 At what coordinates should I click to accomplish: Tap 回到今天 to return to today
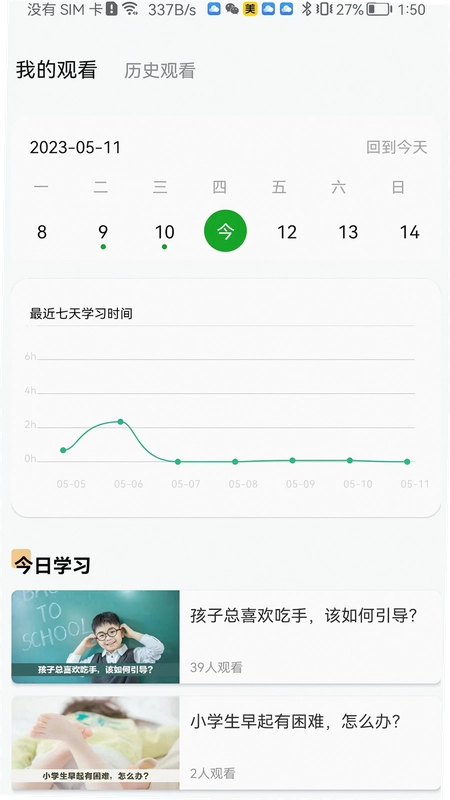[x=396, y=147]
